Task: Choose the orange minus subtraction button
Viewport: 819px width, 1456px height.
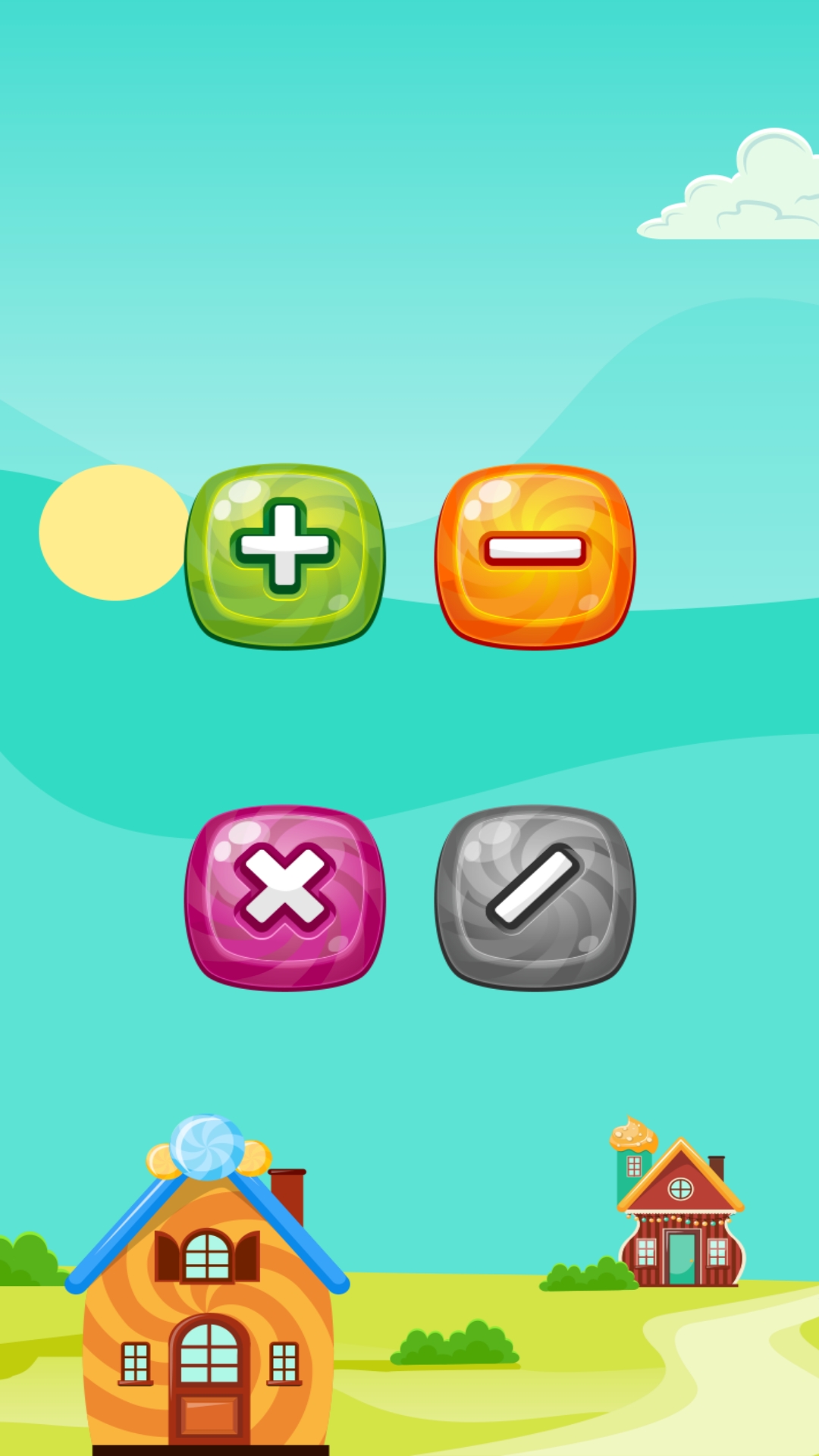Action: click(x=535, y=556)
